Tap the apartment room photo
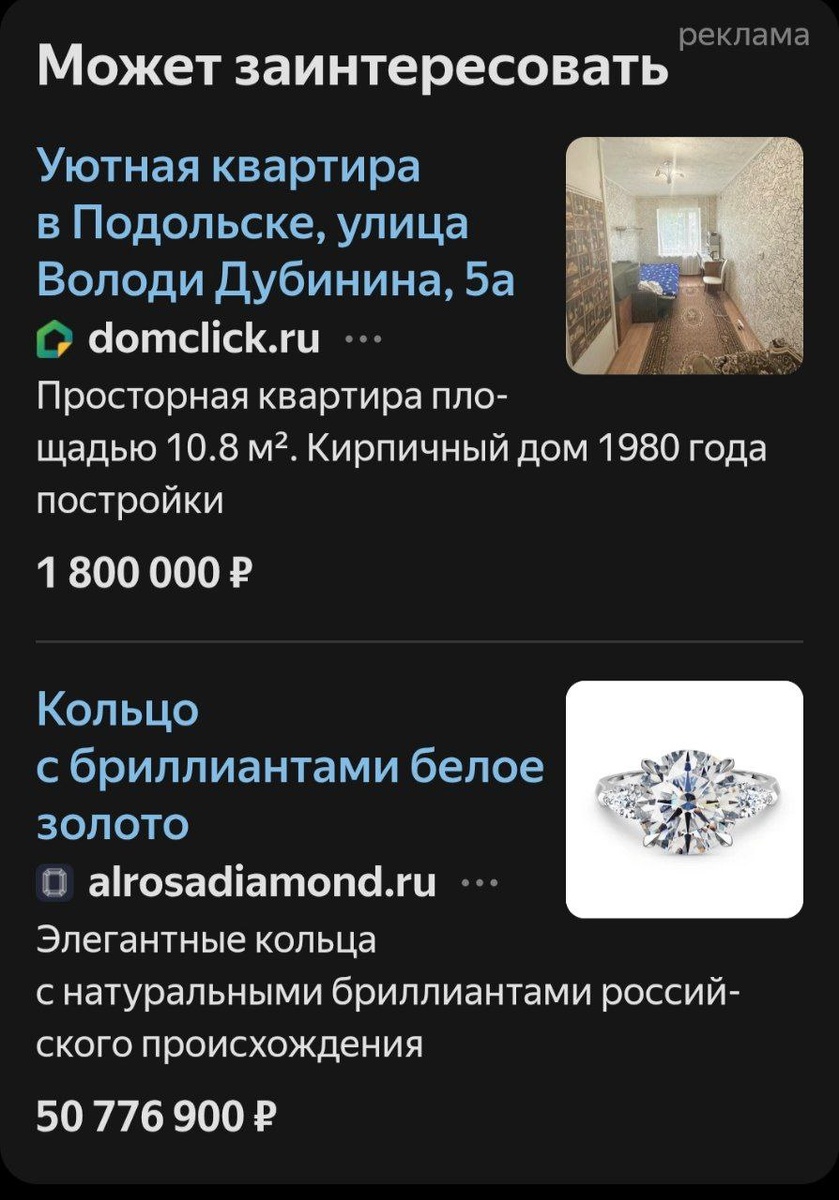This screenshot has height=1200, width=839. pos(684,255)
